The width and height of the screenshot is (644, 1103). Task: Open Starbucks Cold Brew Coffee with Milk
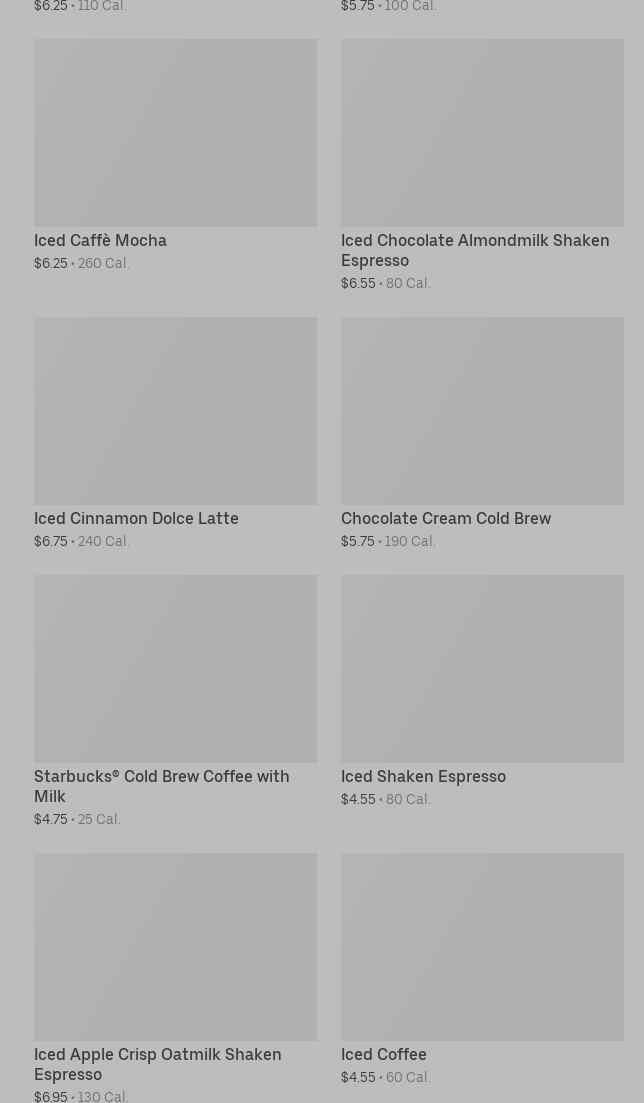[175, 701]
